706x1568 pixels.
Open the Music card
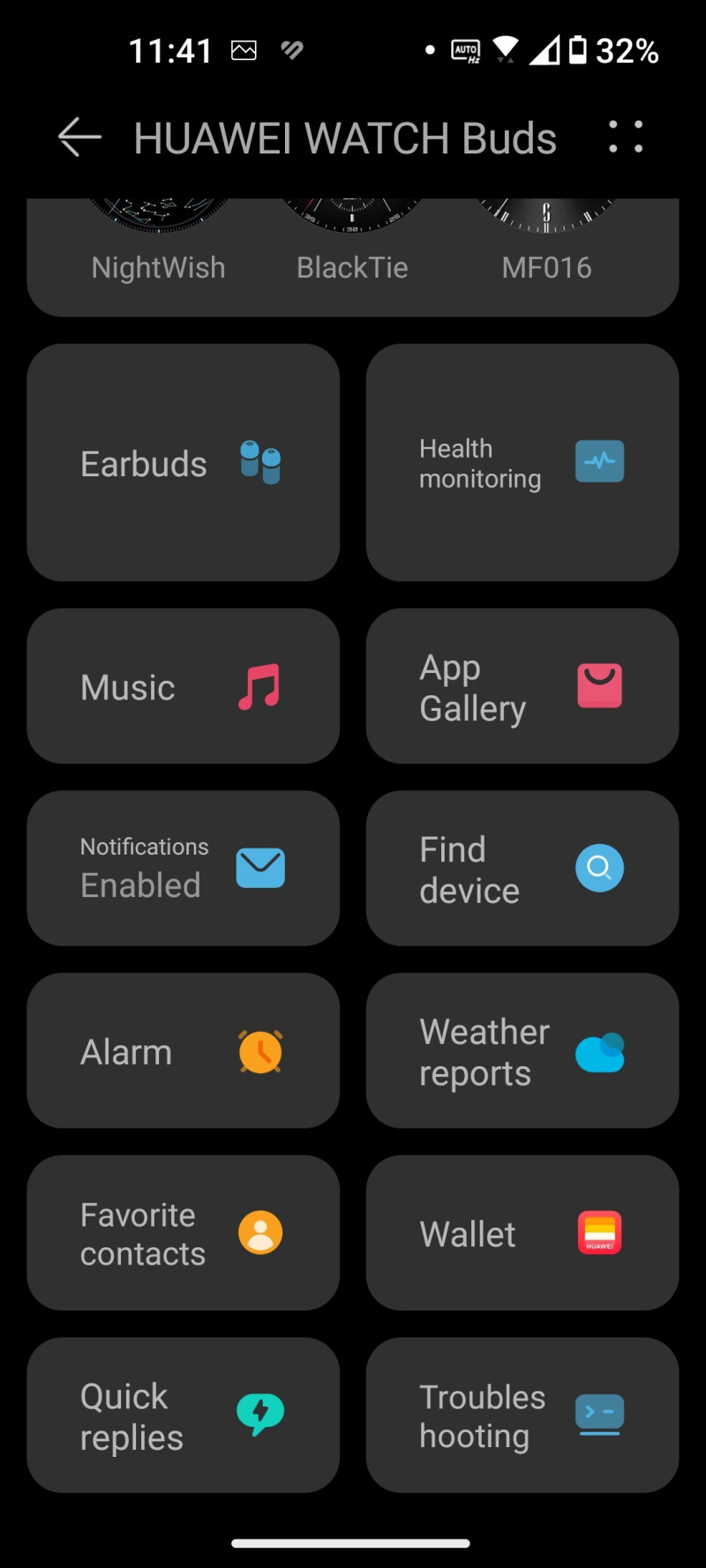[x=183, y=686]
